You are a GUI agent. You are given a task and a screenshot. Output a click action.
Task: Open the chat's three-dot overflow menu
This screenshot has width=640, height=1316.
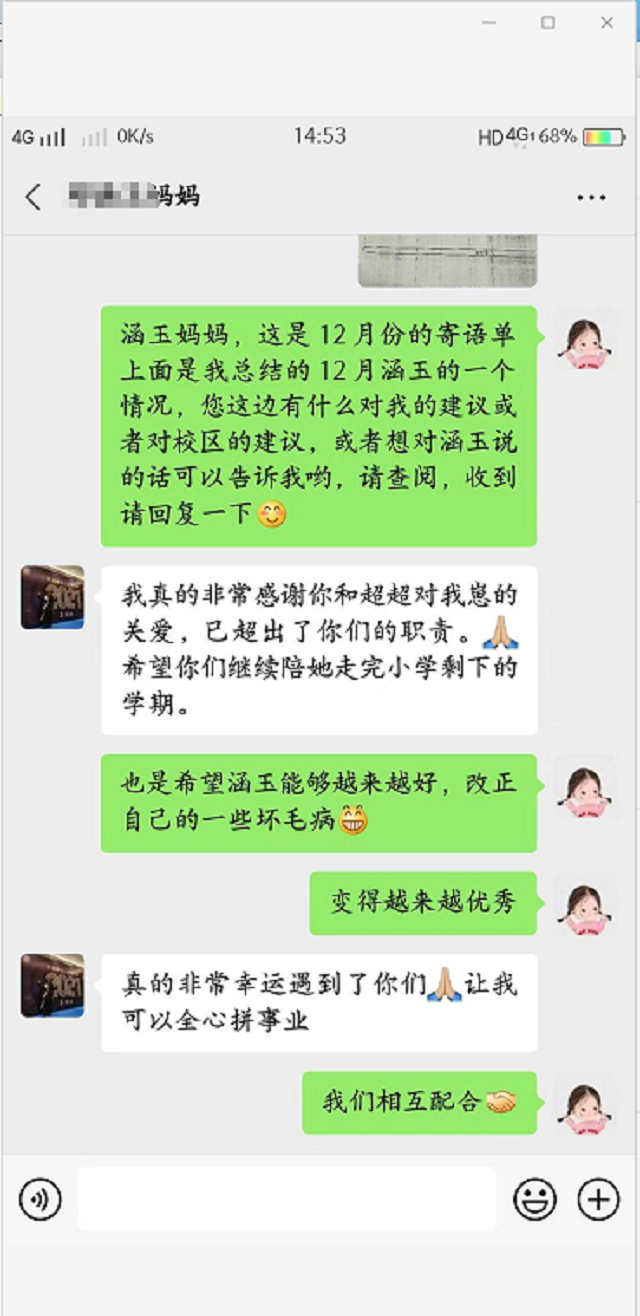tap(592, 197)
